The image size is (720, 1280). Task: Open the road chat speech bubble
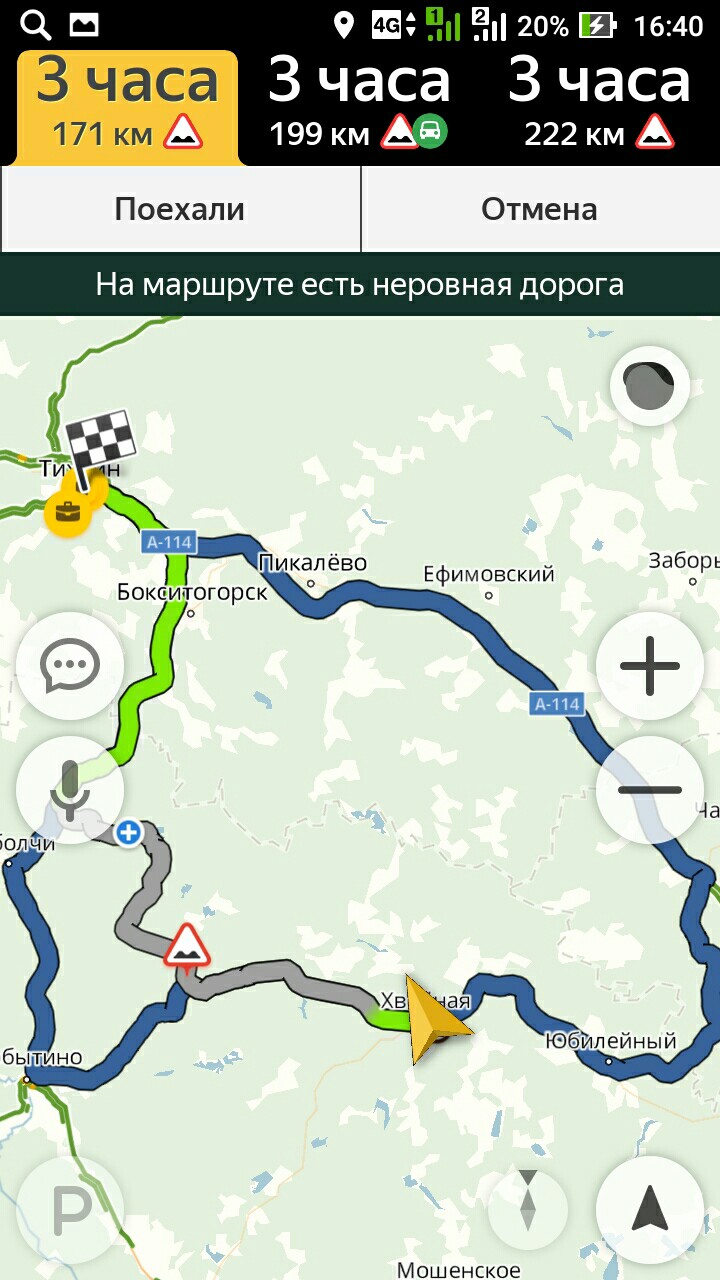[x=70, y=665]
